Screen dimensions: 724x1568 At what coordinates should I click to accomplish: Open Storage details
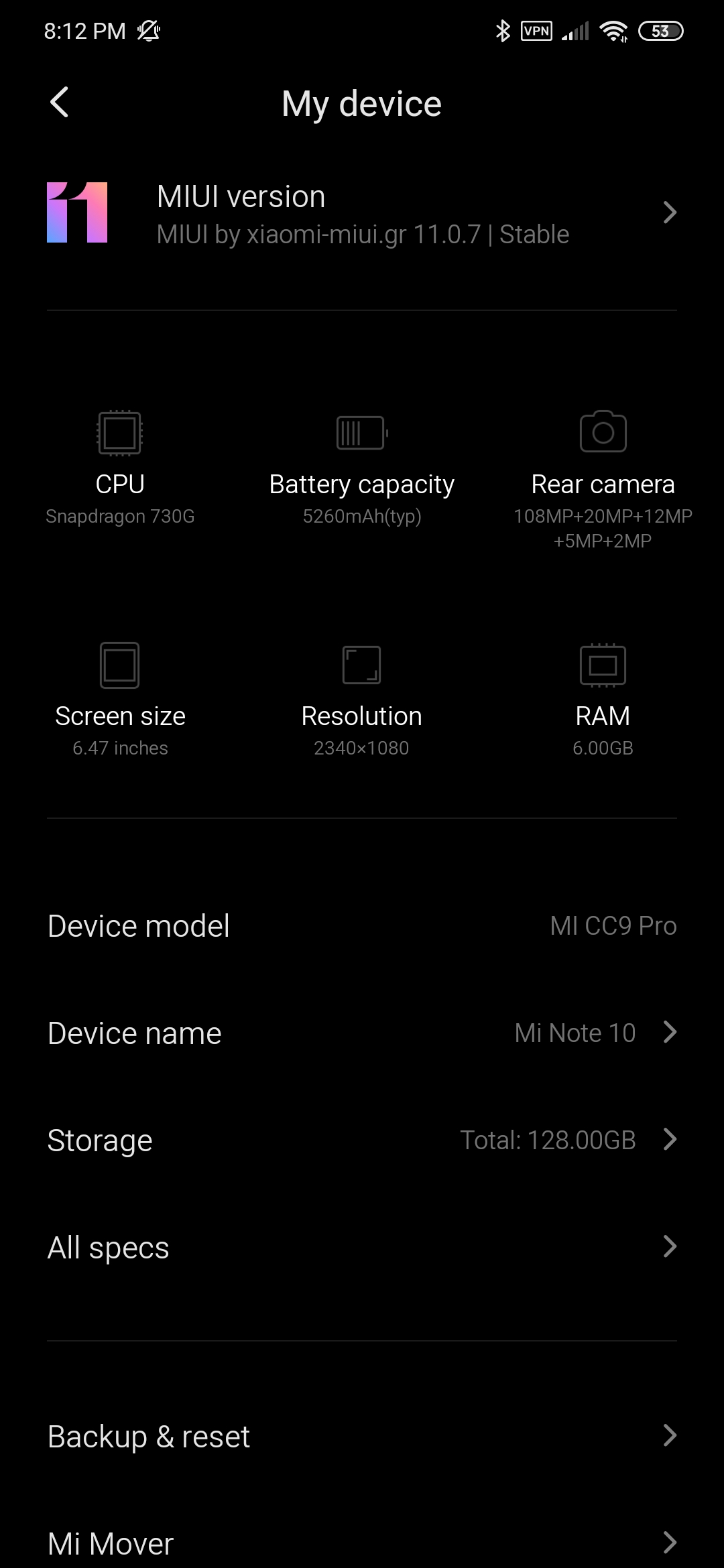[x=362, y=1140]
